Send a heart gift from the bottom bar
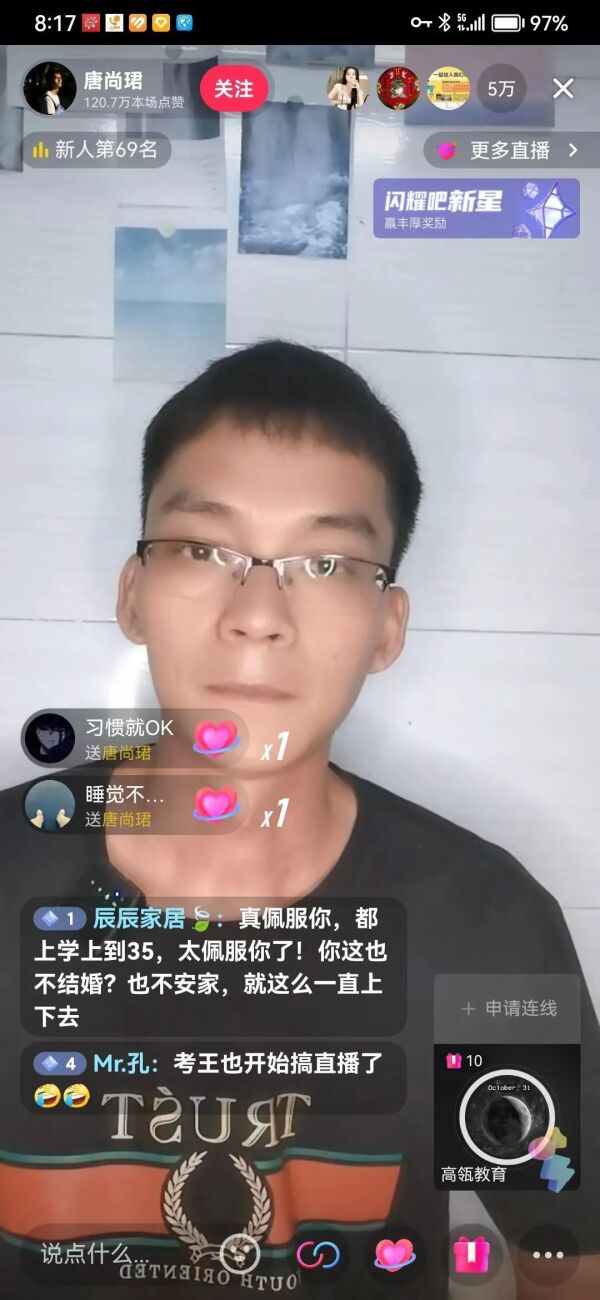Image resolution: width=600 pixels, height=1300 pixels. point(394,1253)
